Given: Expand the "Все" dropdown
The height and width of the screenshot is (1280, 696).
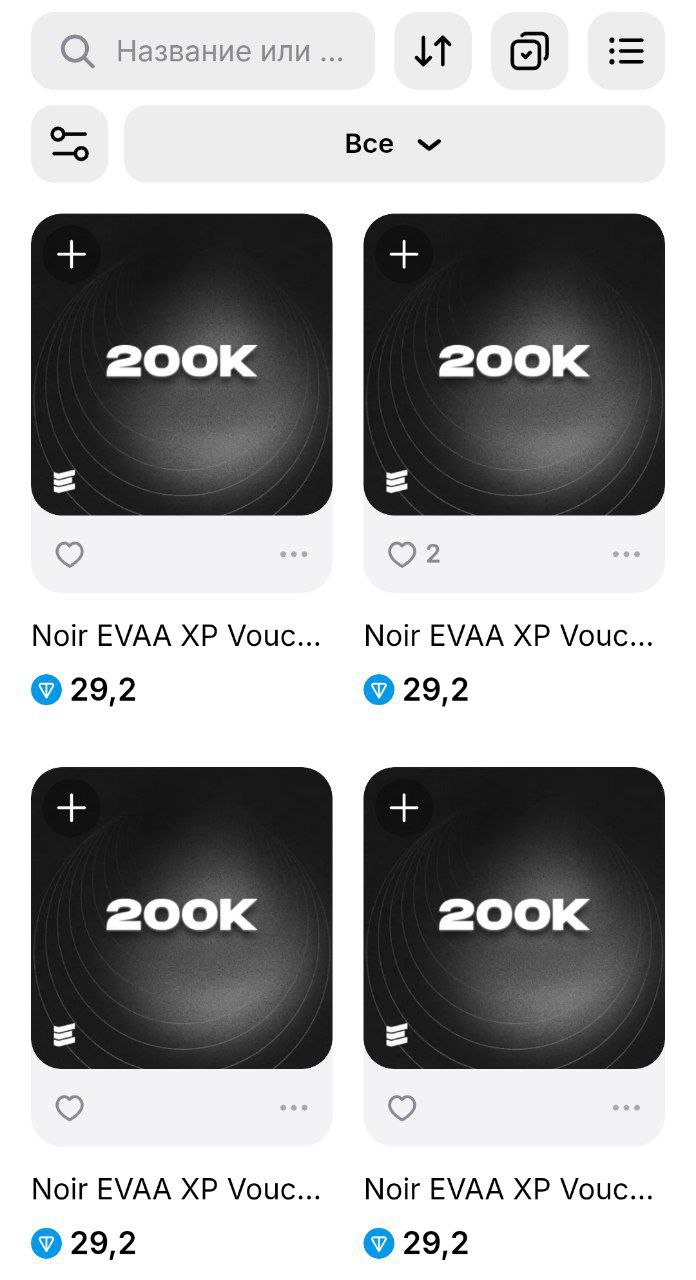Looking at the screenshot, I should tap(394, 144).
